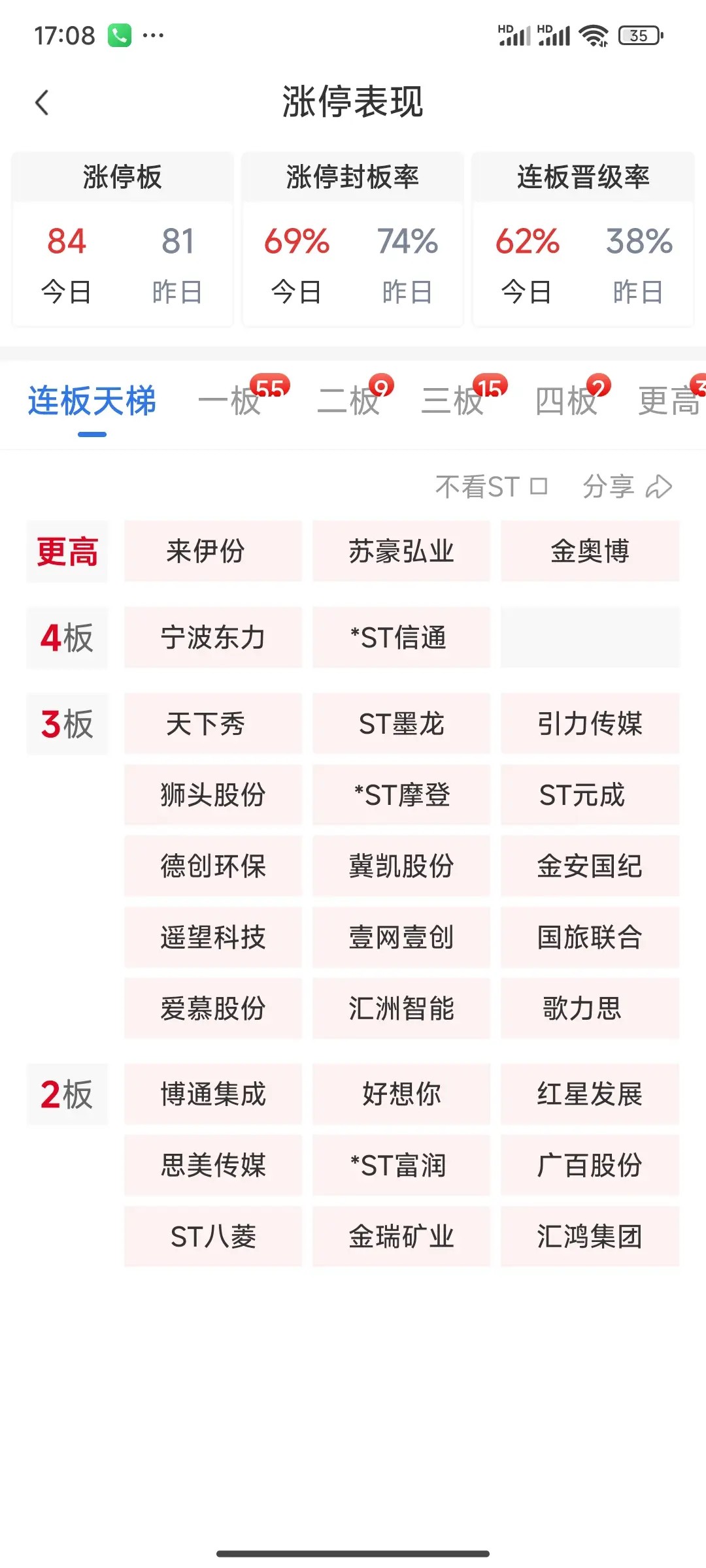Viewport: 706px width, 1568px height.
Task: Go back using the top-left arrow
Action: (42, 103)
